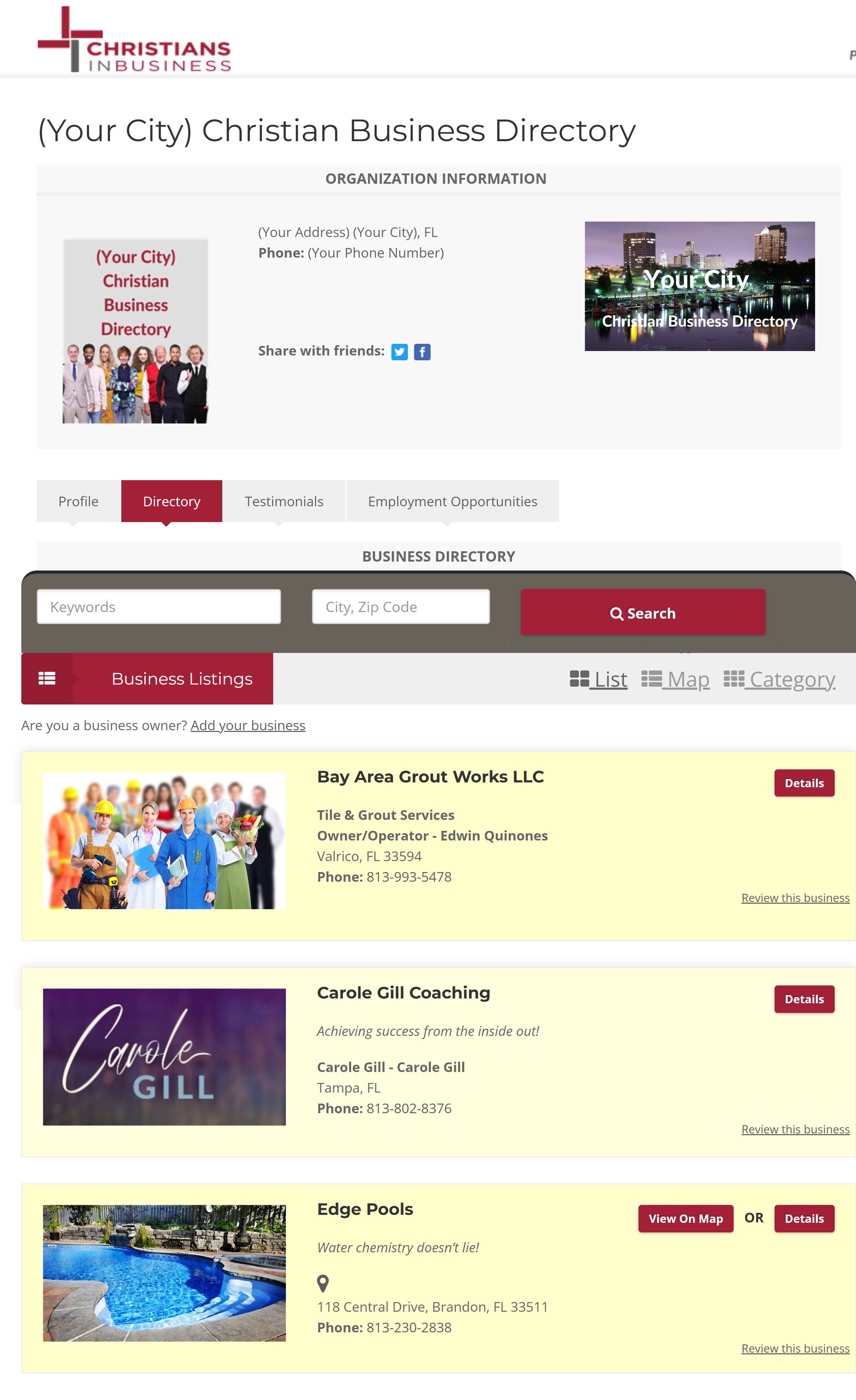Start the business search with Search button
The image size is (856, 1400).
(642, 612)
